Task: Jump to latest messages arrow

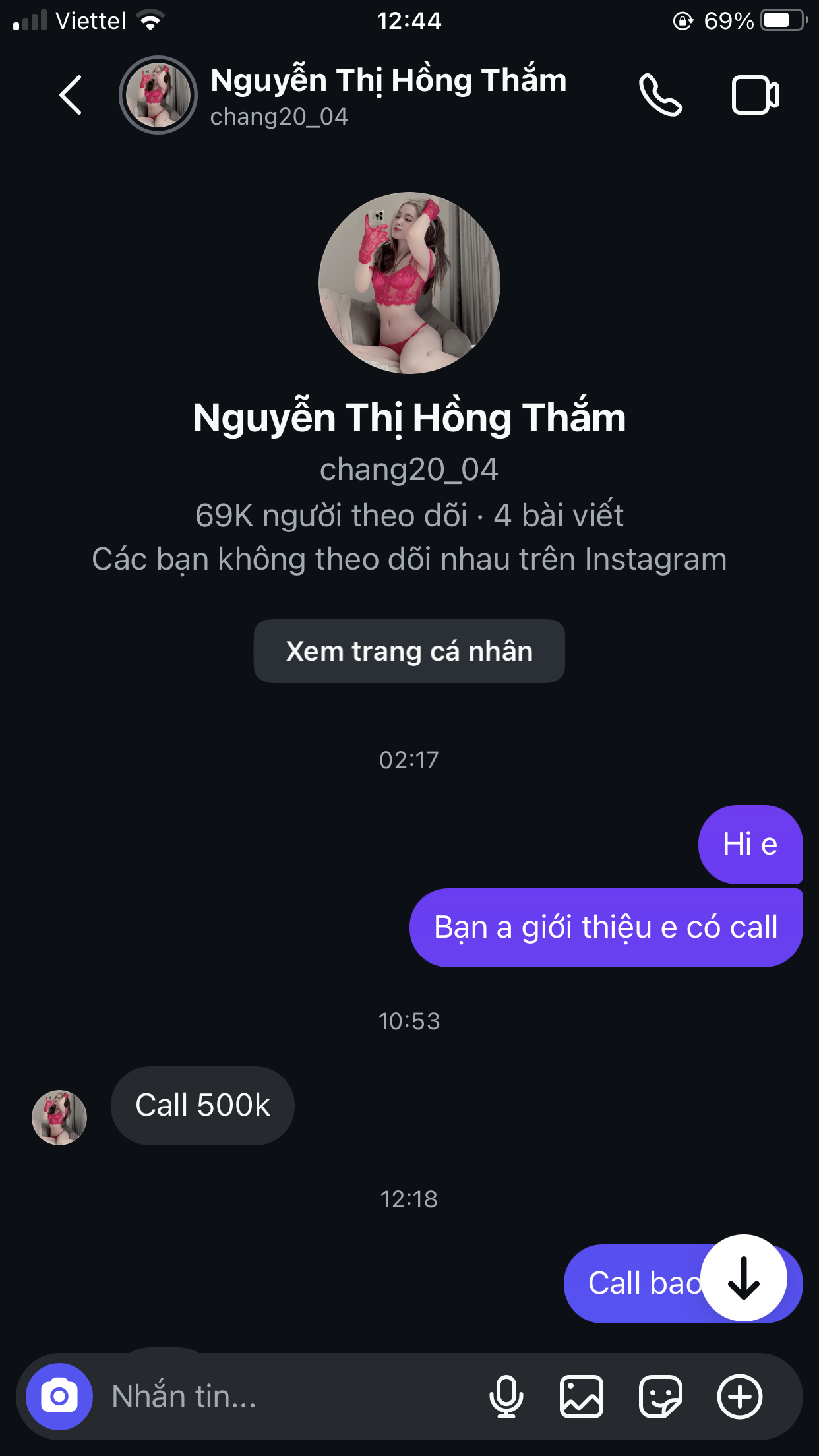Action: [x=744, y=1277]
